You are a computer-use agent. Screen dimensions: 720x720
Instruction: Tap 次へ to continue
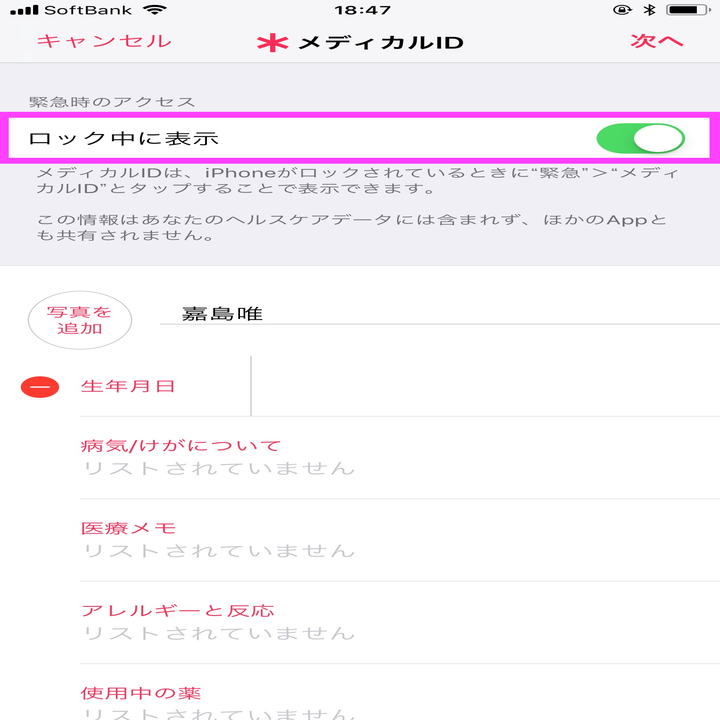point(657,41)
